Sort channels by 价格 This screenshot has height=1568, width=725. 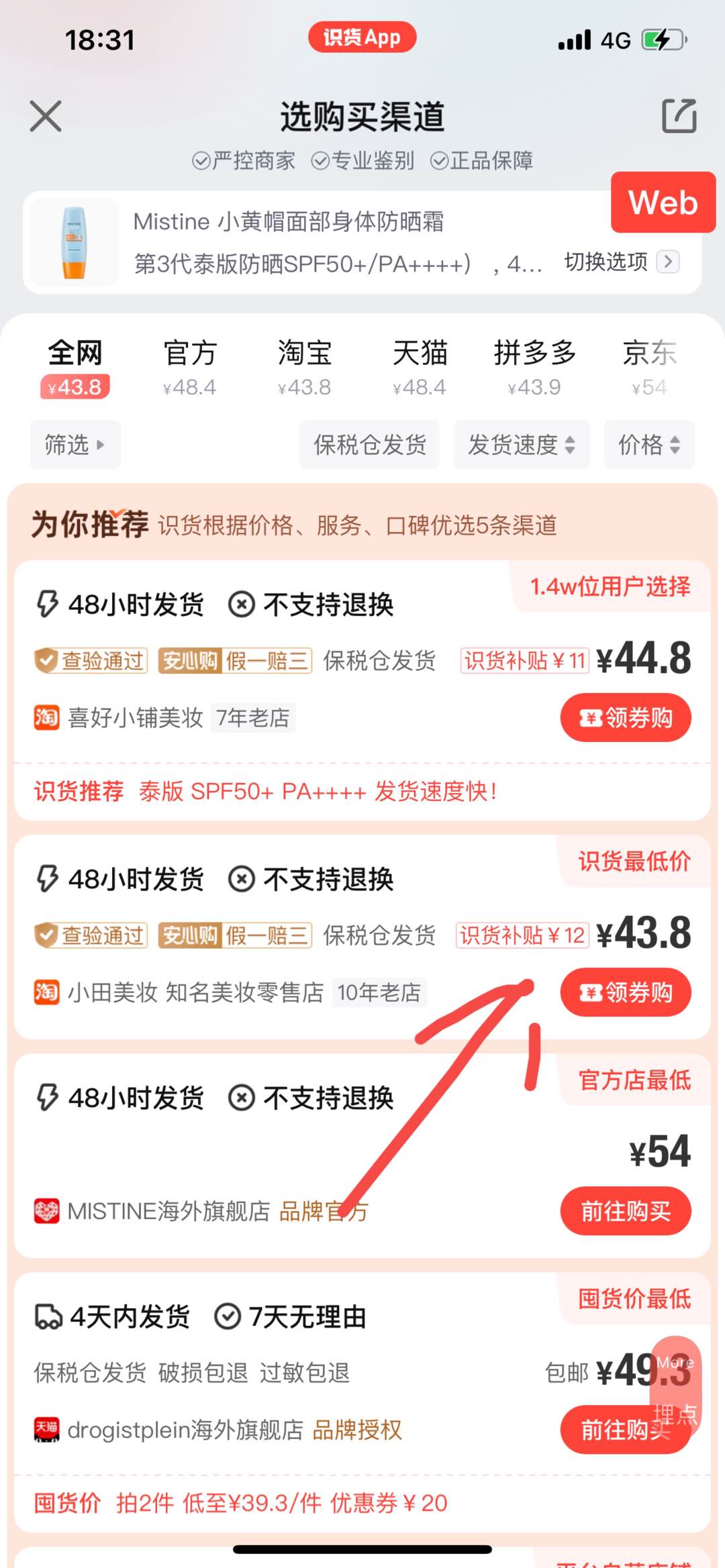pyautogui.click(x=648, y=444)
